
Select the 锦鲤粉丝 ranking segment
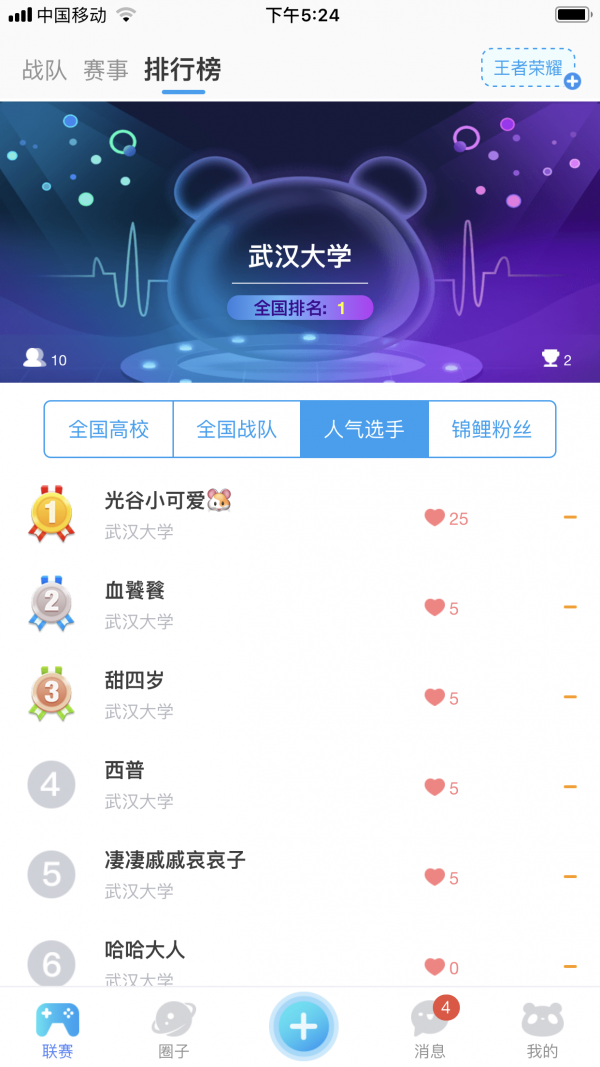[491, 429]
